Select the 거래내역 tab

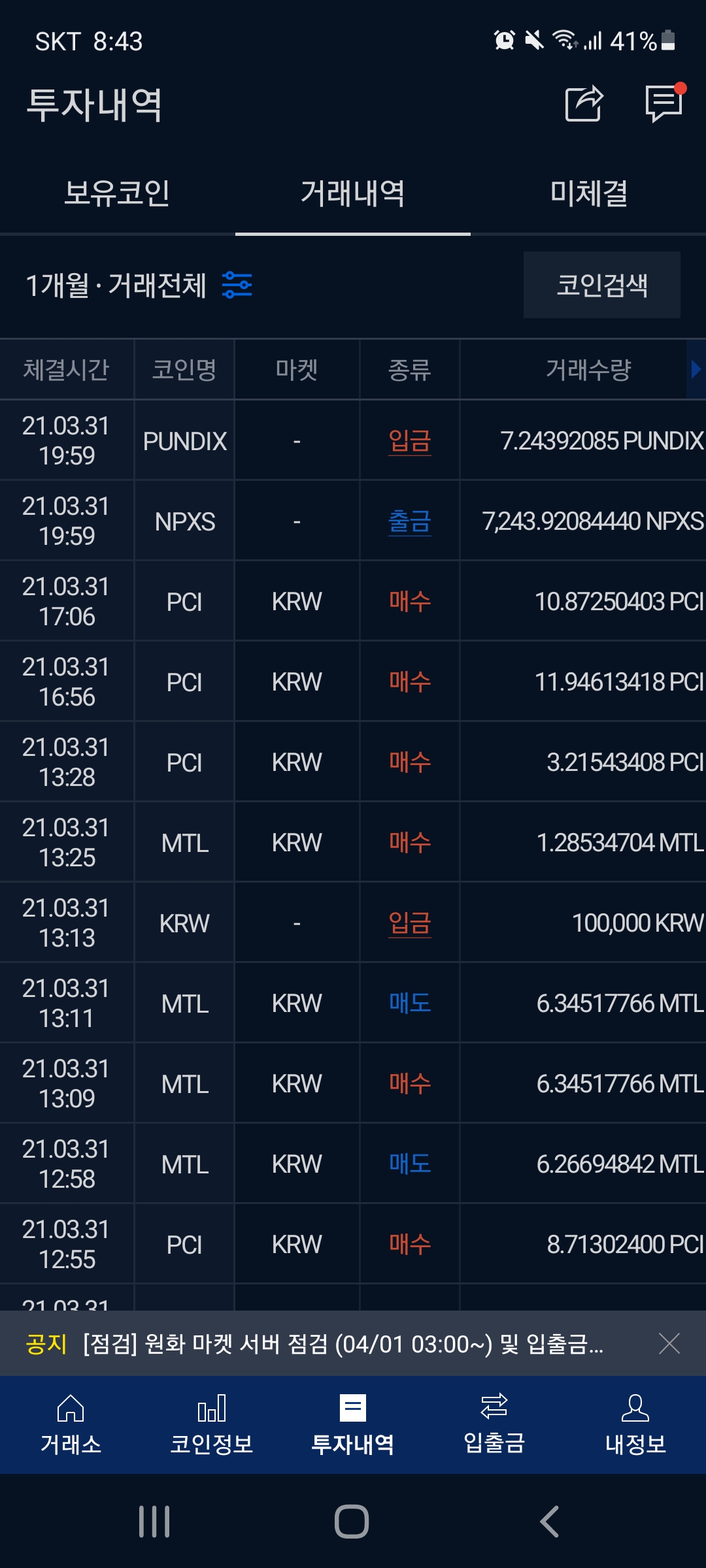coord(353,193)
